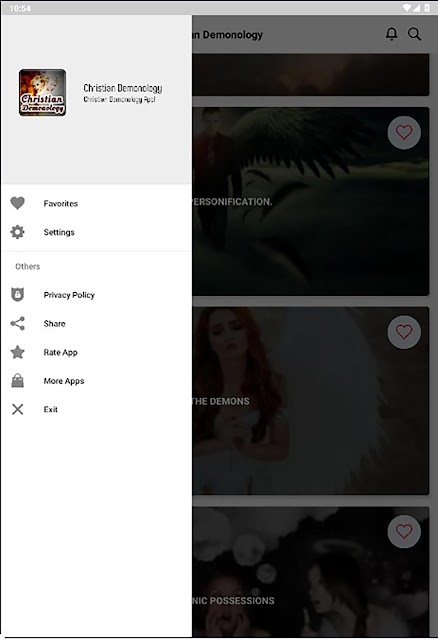Open the notifications bell
This screenshot has width=438, height=640.
click(391, 34)
